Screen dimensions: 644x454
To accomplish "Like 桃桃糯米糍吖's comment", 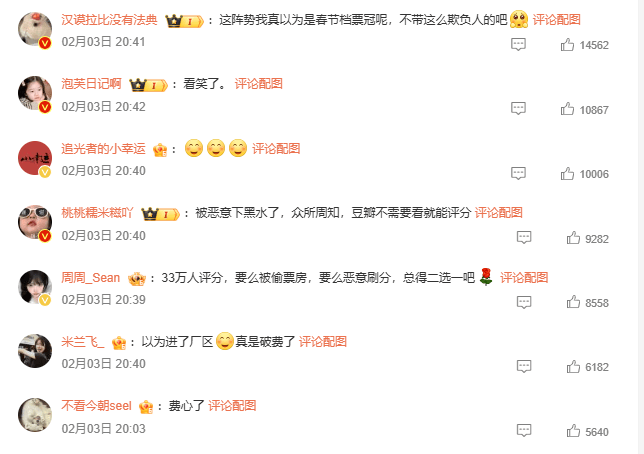I will tap(573, 238).
